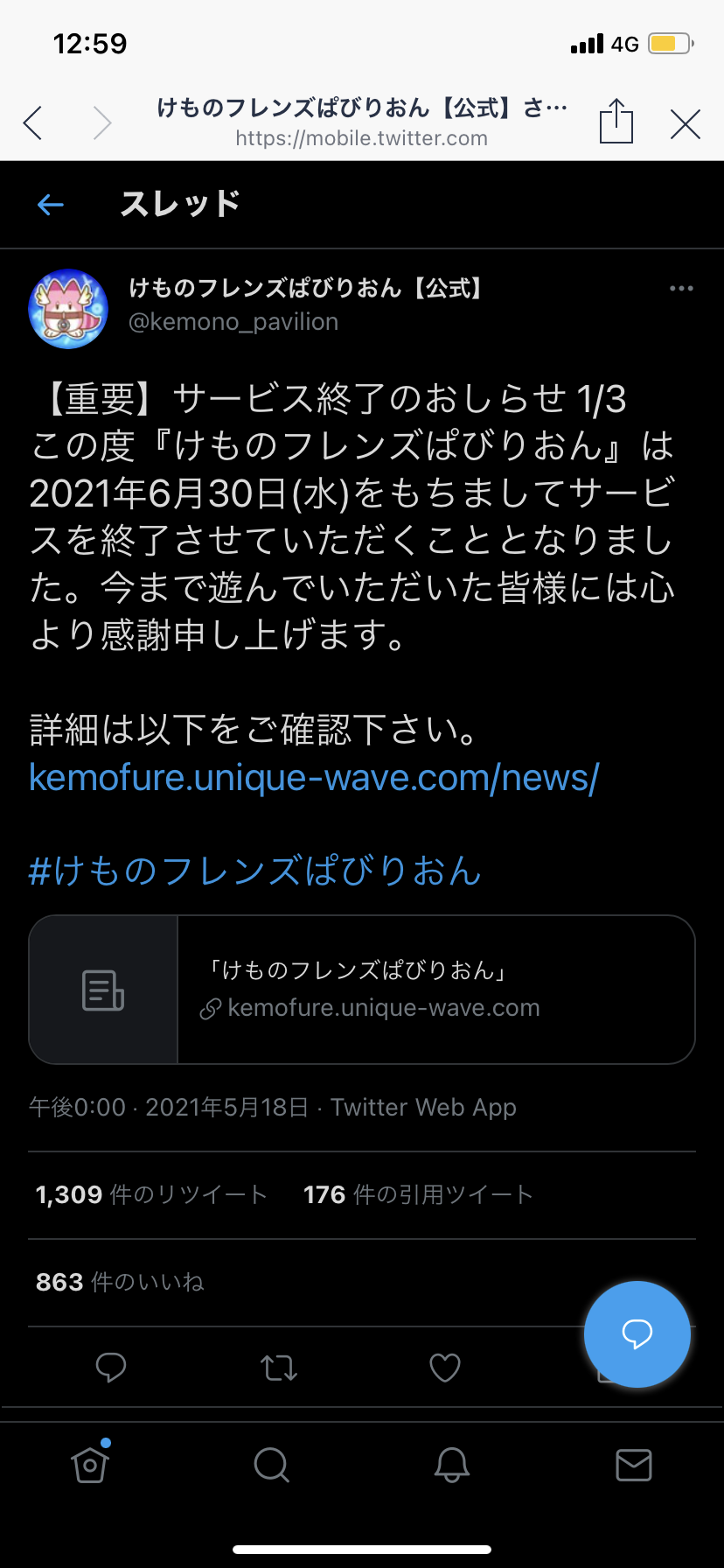Go back from the スレッド thread
Screen dimensions: 724x1568
click(51, 205)
